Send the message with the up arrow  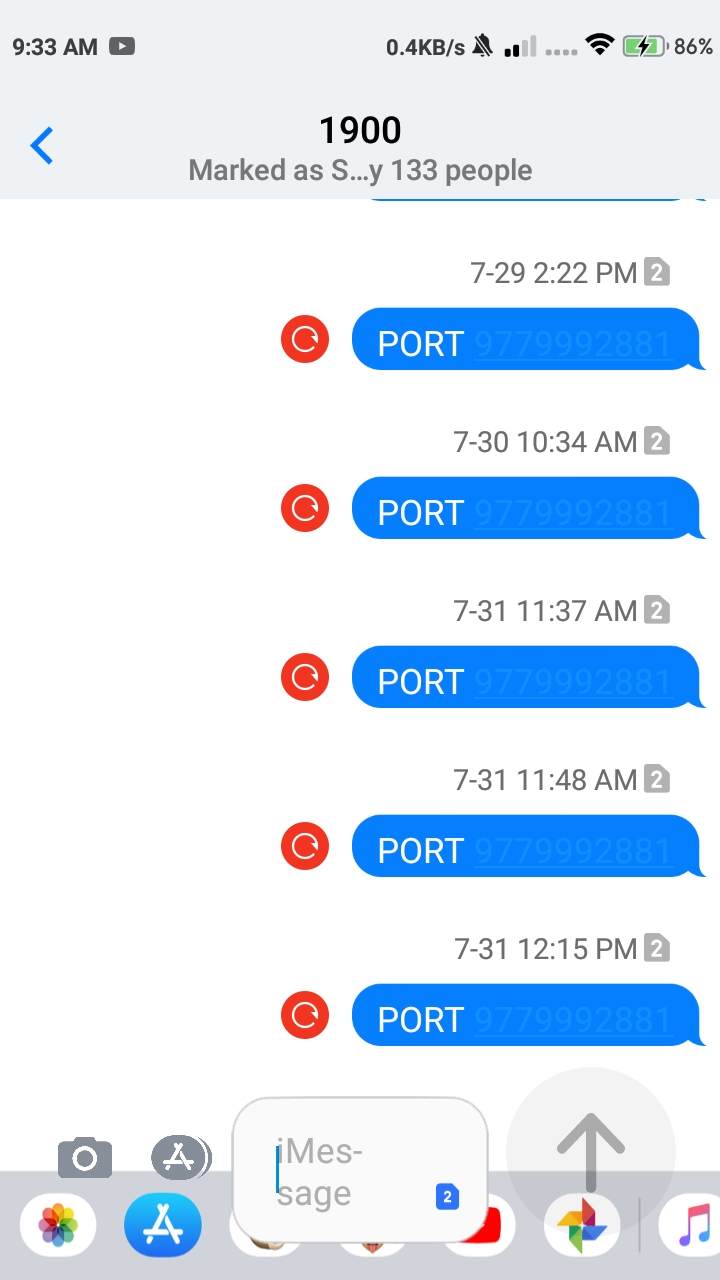590,1150
